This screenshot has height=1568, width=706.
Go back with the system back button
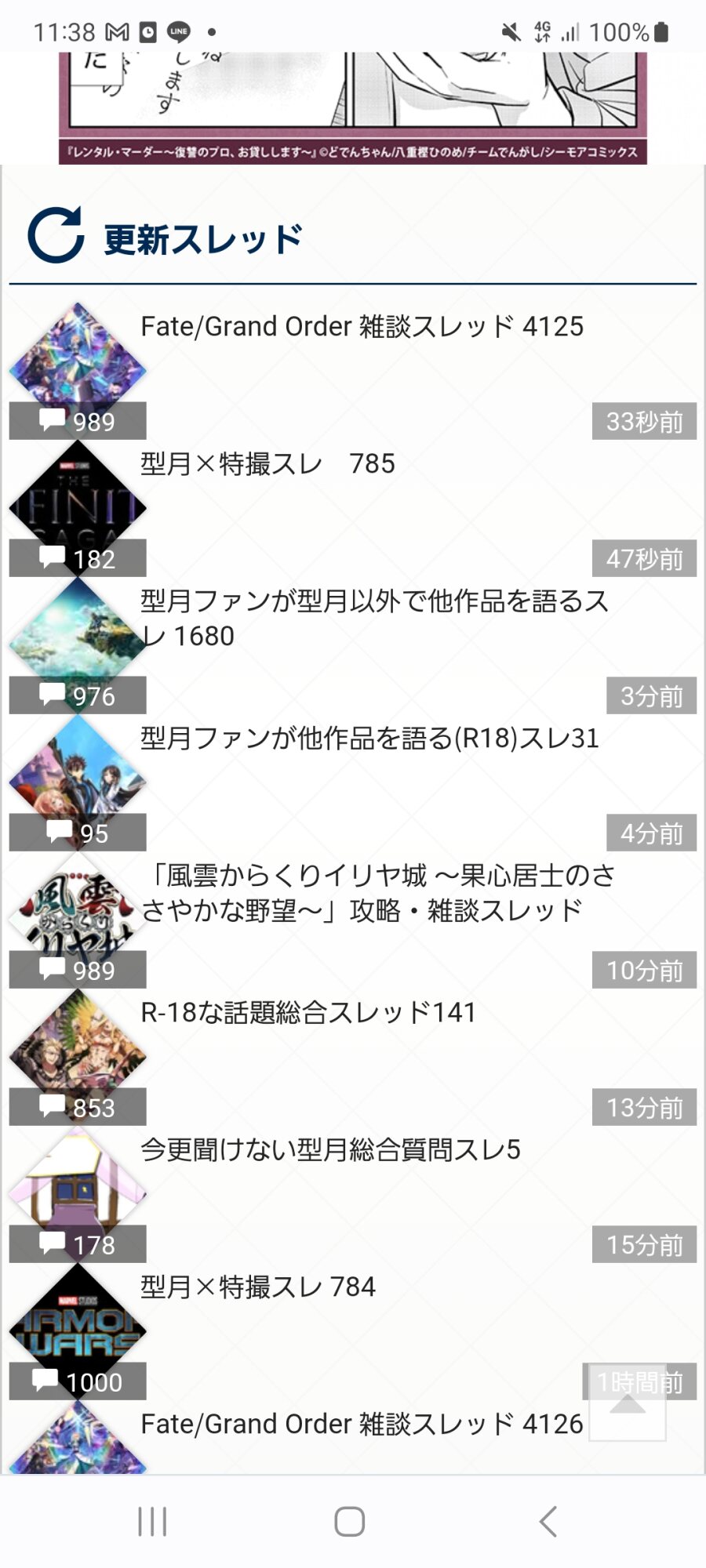coord(548,1522)
